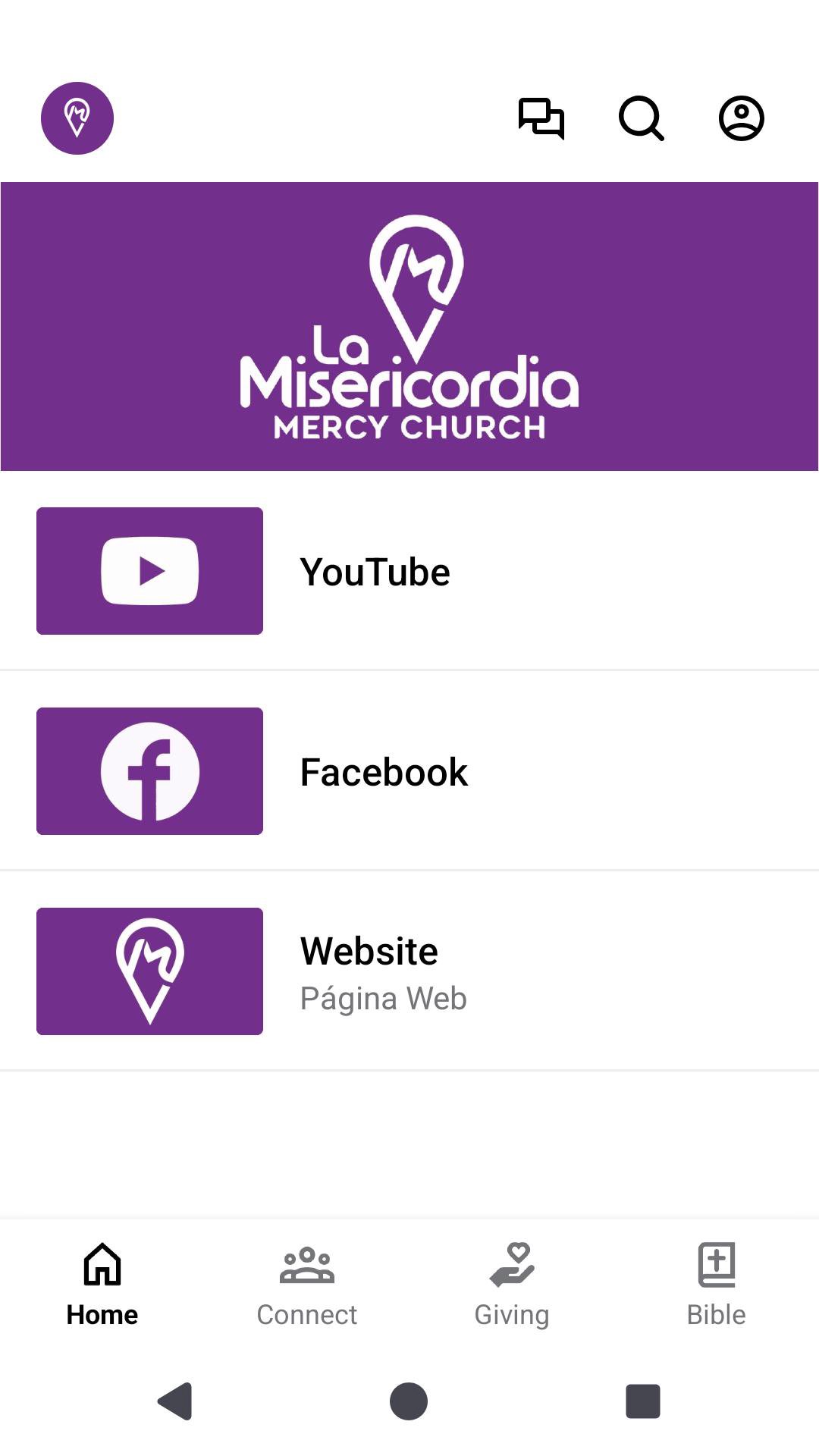Open the search icon
This screenshot has width=819, height=1456.
(642, 118)
